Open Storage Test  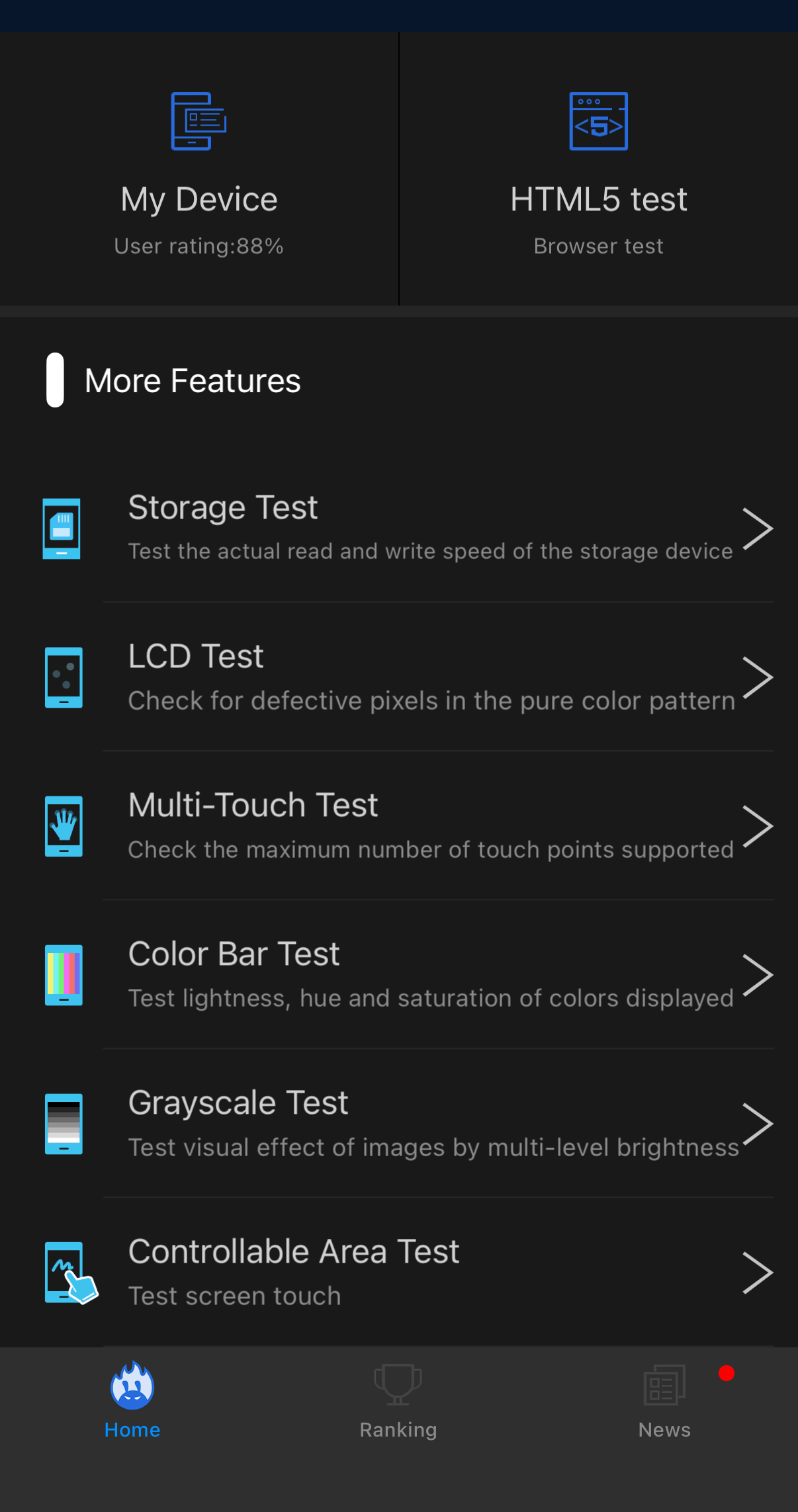coord(407,528)
